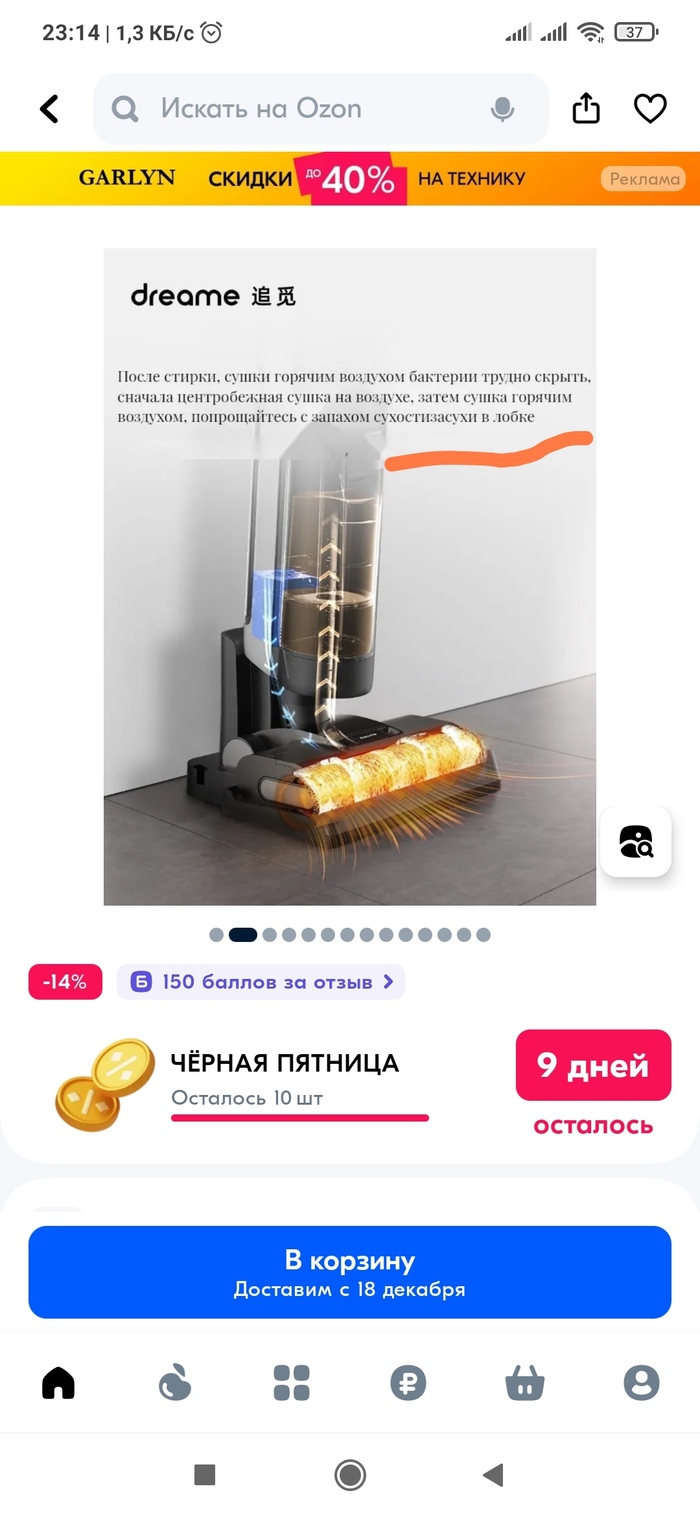Start voice search with the microphone icon
The height and width of the screenshot is (1517, 700).
[x=503, y=109]
